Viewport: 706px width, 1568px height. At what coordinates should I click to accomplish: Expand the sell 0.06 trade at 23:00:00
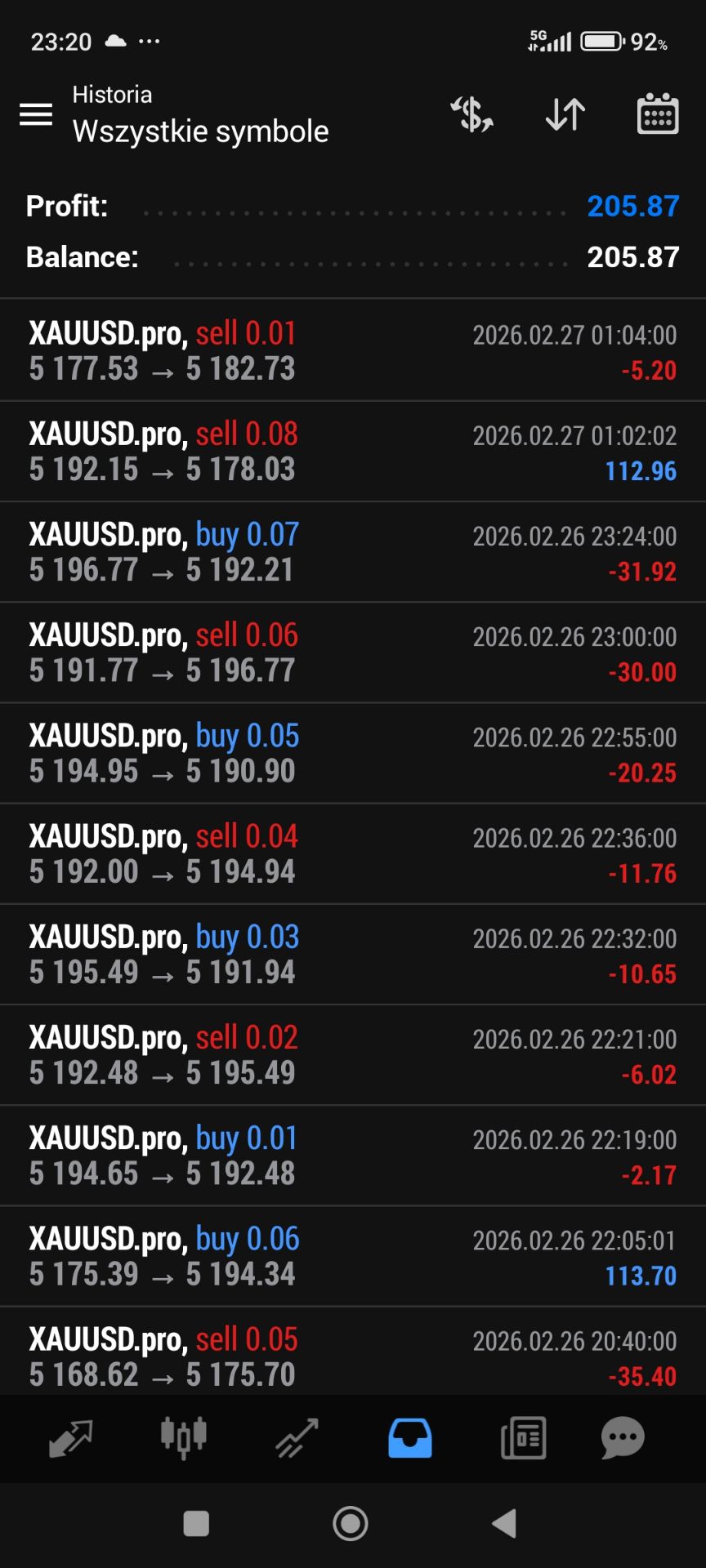tap(353, 653)
